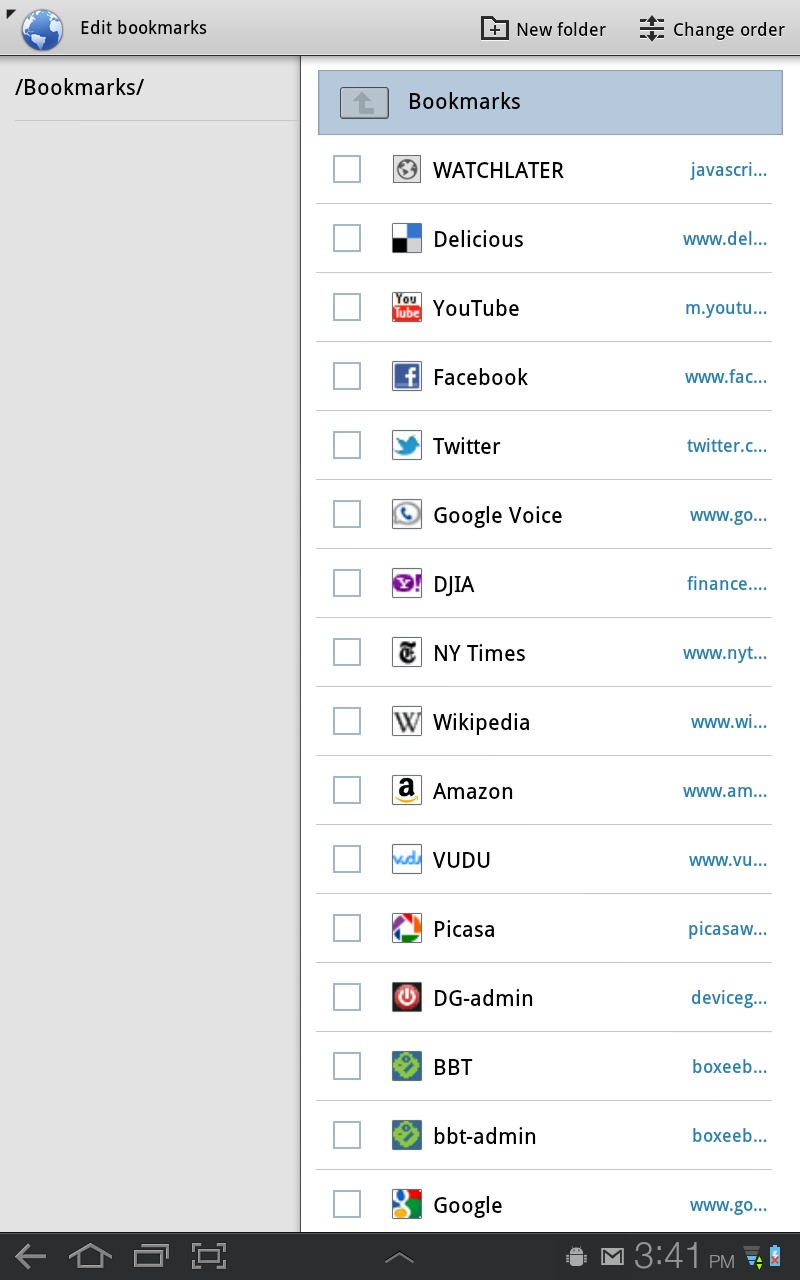
Task: Go back using the system back arrow
Action: pos(31,1257)
